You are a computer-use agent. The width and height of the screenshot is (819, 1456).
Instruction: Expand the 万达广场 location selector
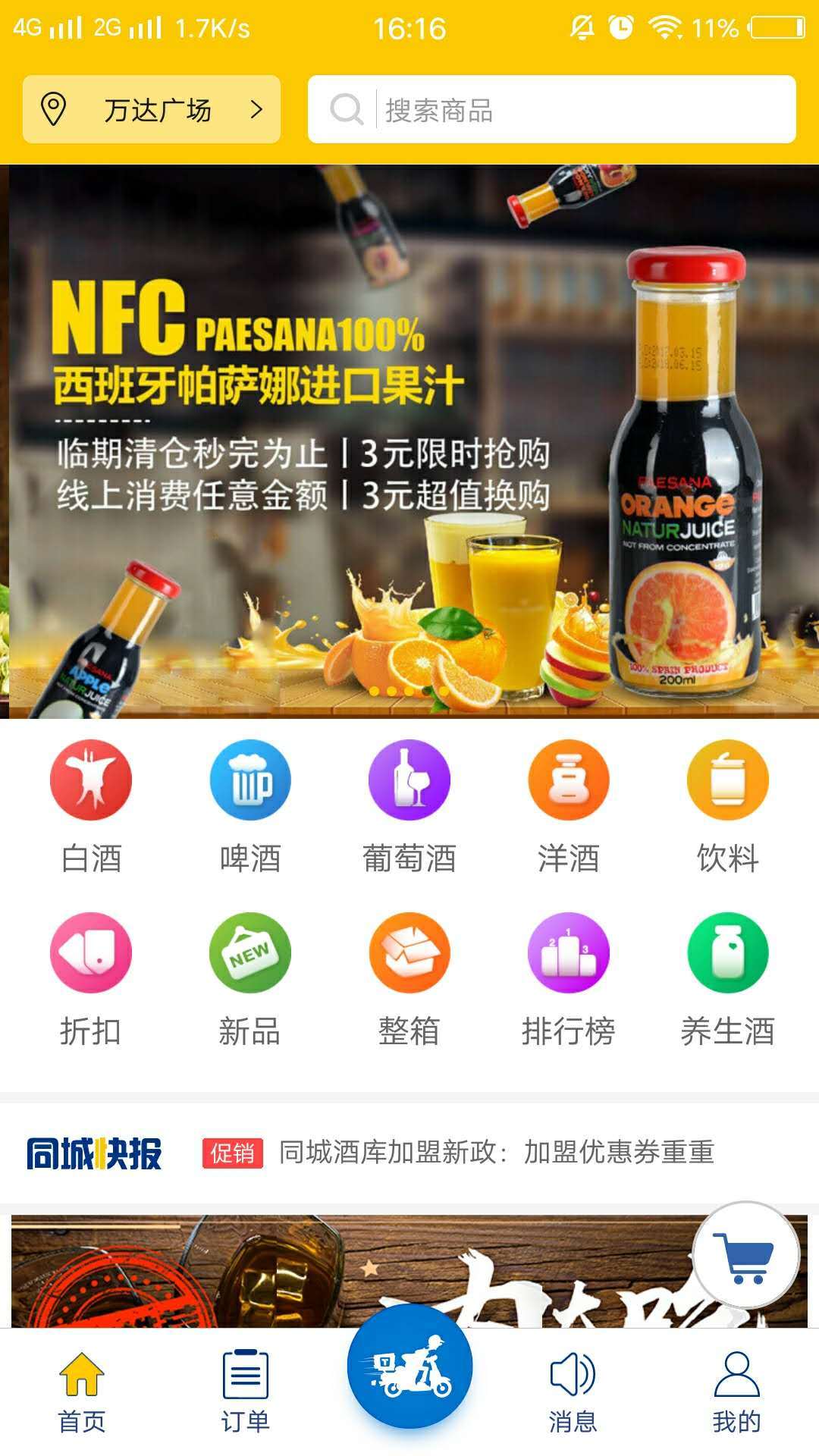click(x=150, y=109)
